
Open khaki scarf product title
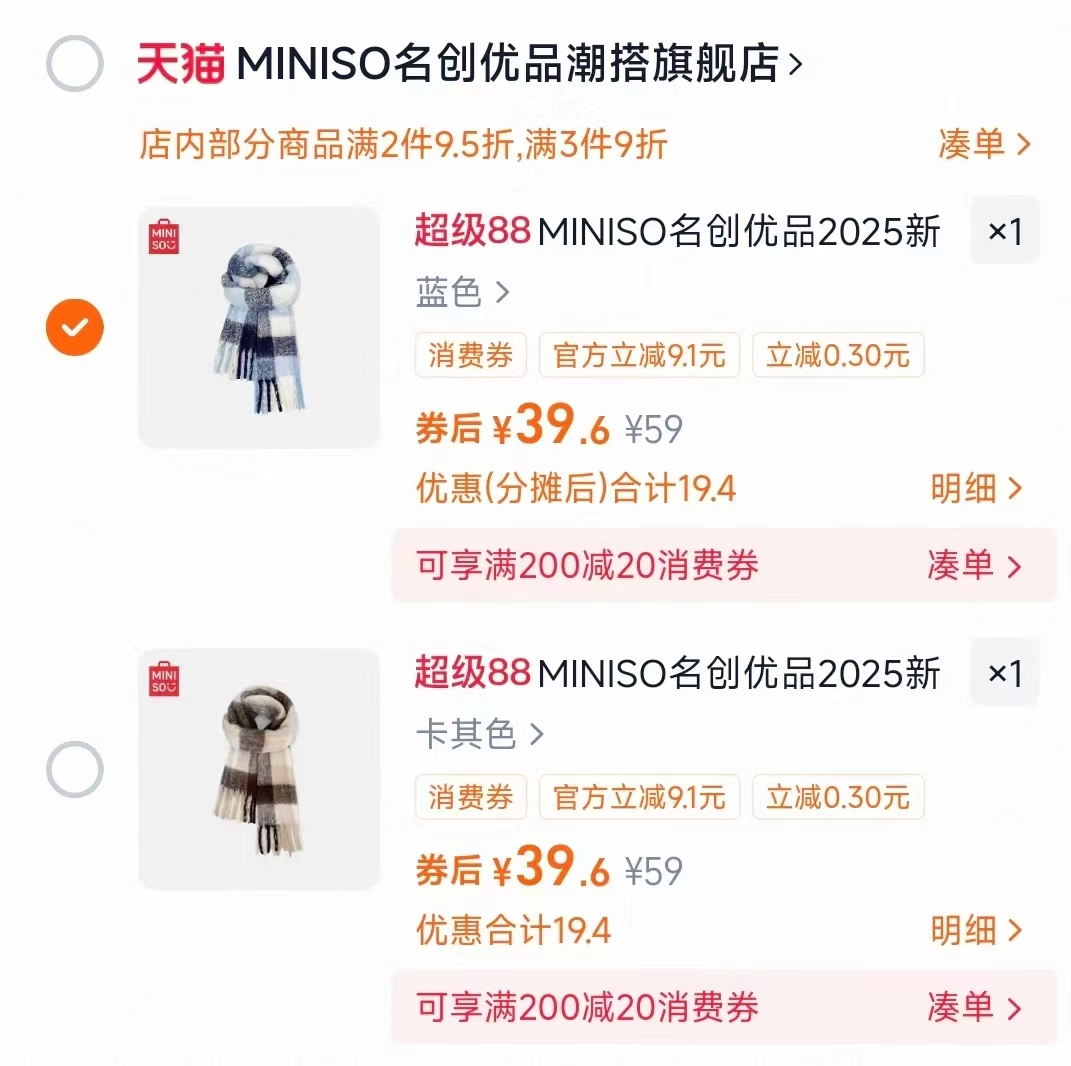pyautogui.click(x=678, y=675)
